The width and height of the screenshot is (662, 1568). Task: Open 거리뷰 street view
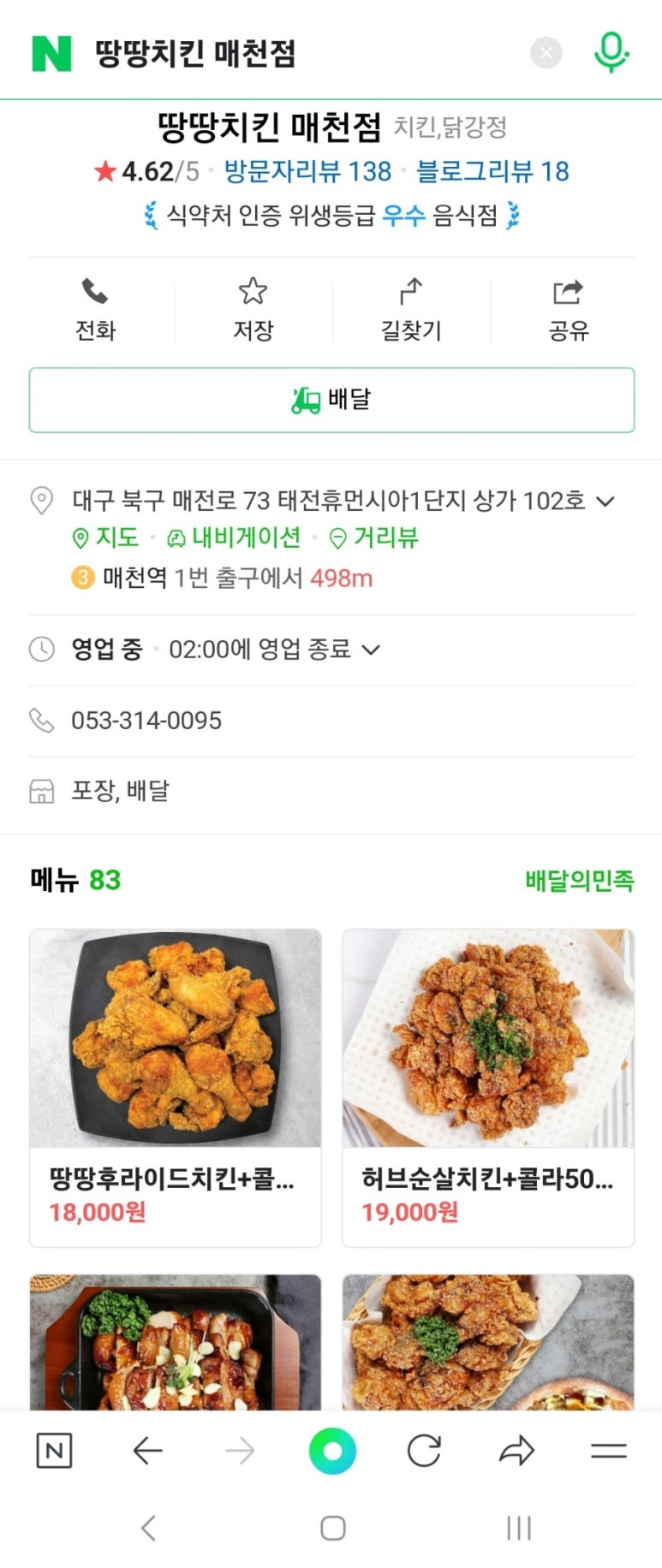(x=374, y=538)
